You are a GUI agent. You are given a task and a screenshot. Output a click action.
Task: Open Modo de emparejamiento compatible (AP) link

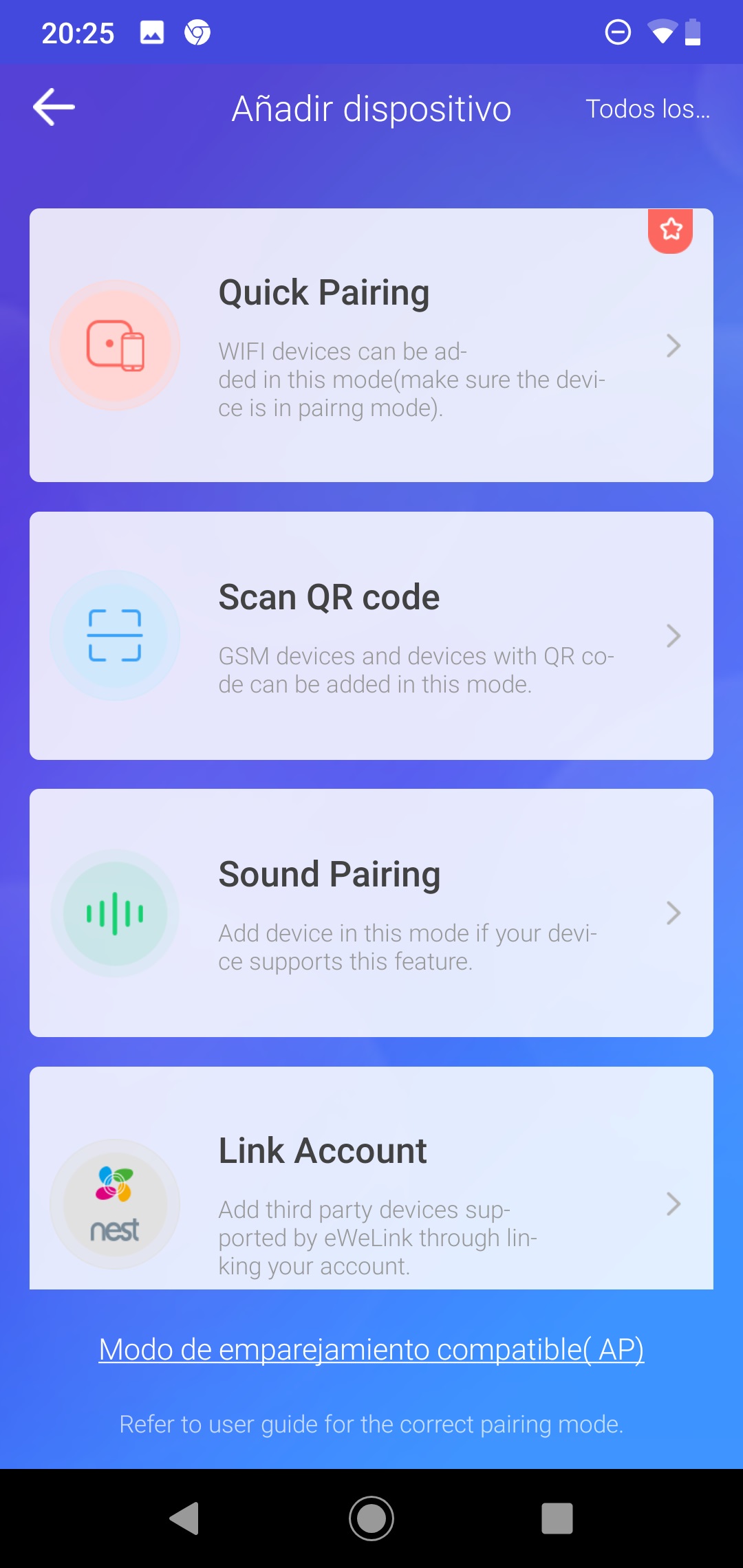[x=371, y=1349]
